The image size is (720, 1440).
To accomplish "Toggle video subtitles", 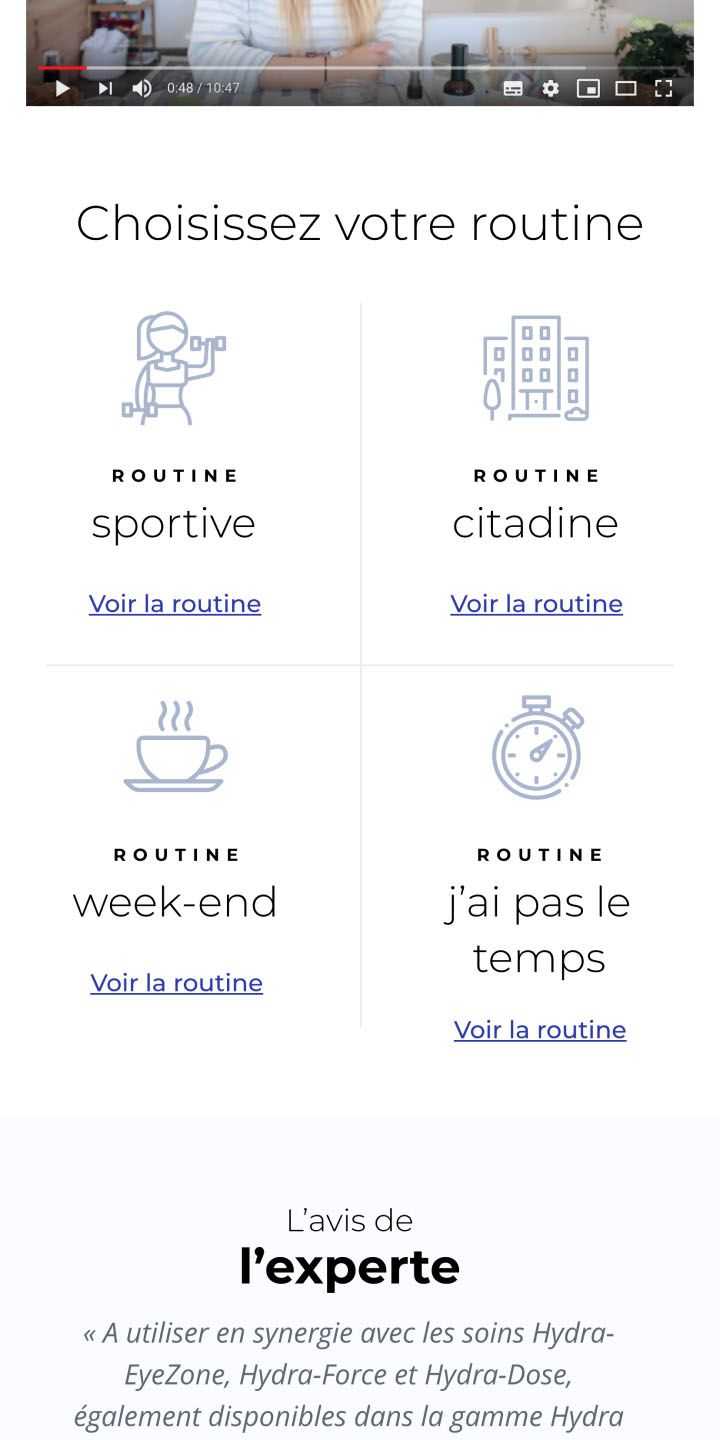I will pyautogui.click(x=513, y=89).
